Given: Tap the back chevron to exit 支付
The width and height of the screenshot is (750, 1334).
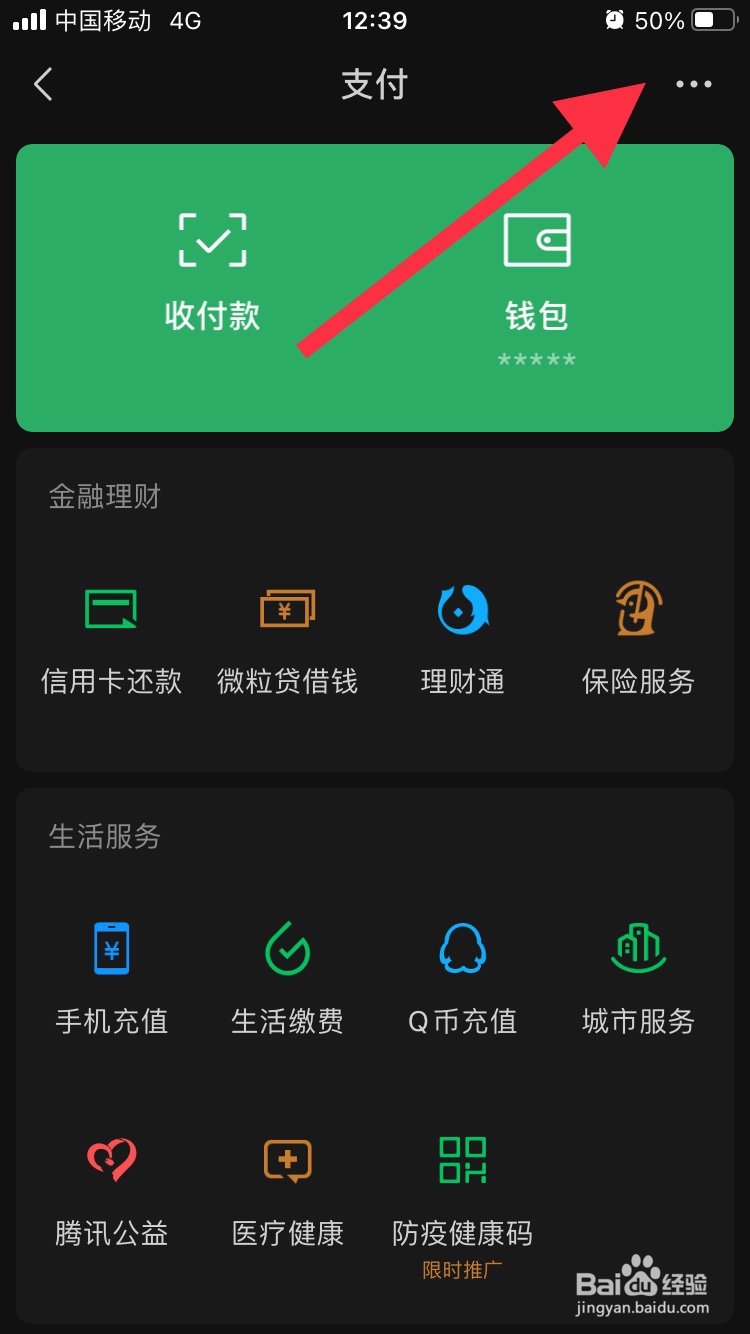Looking at the screenshot, I should pos(42,84).
